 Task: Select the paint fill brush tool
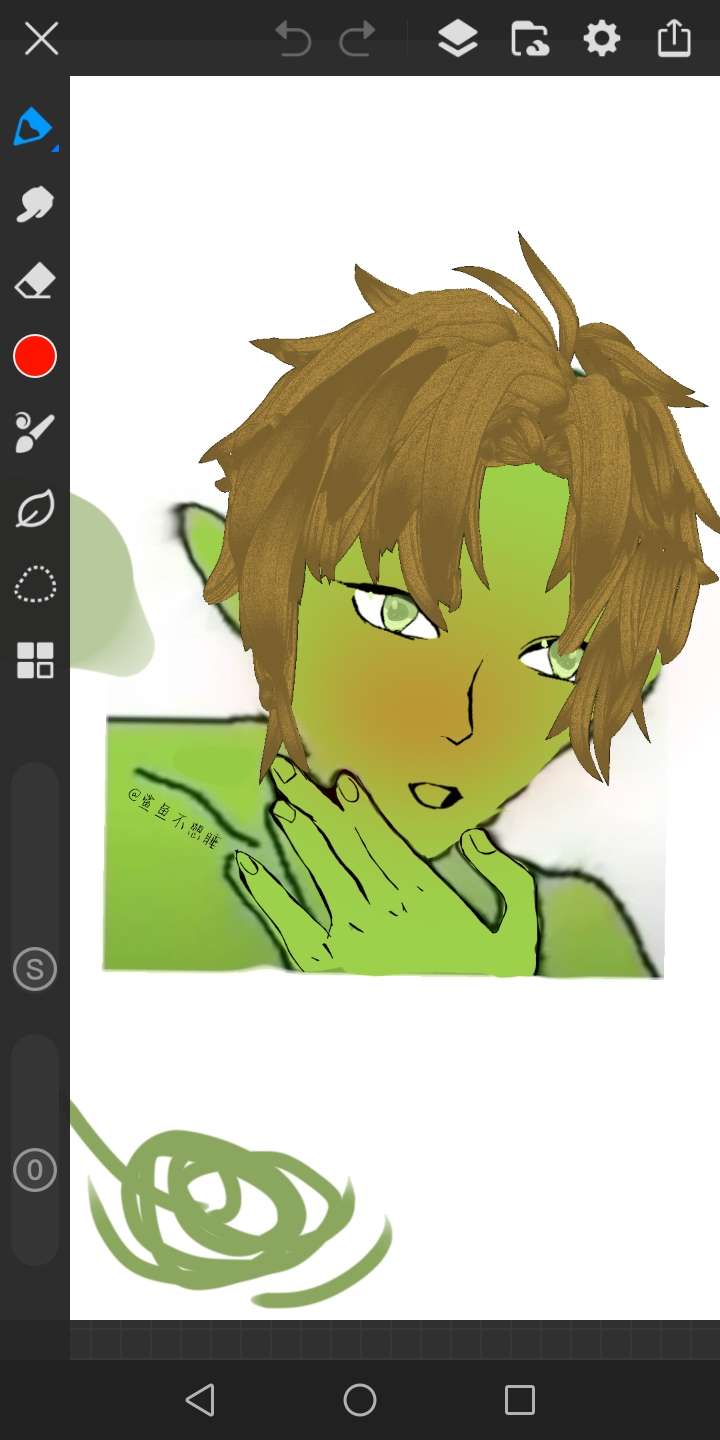(x=34, y=433)
